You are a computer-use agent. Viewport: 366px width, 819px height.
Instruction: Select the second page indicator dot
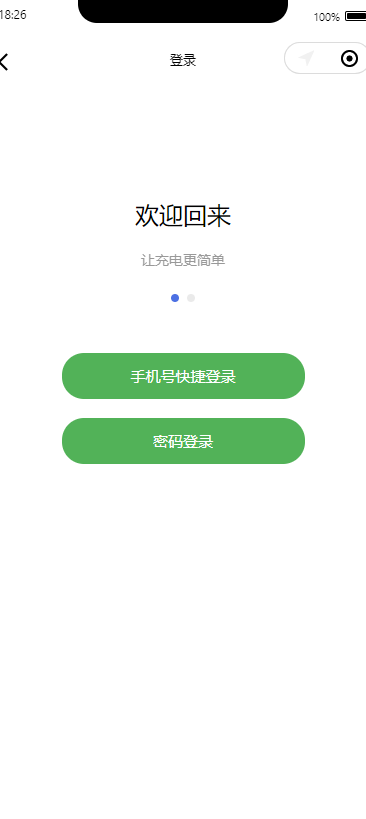191,298
